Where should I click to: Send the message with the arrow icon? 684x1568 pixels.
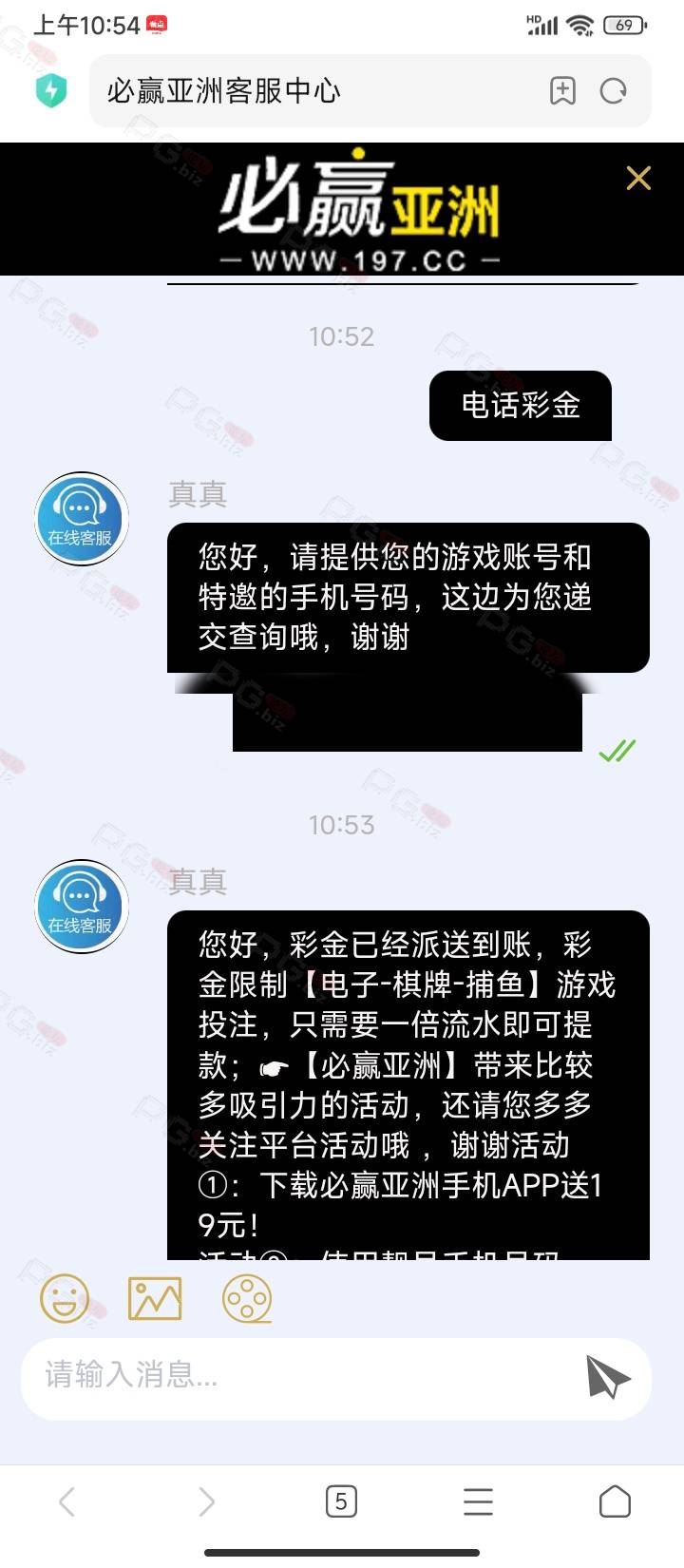pos(608,1377)
